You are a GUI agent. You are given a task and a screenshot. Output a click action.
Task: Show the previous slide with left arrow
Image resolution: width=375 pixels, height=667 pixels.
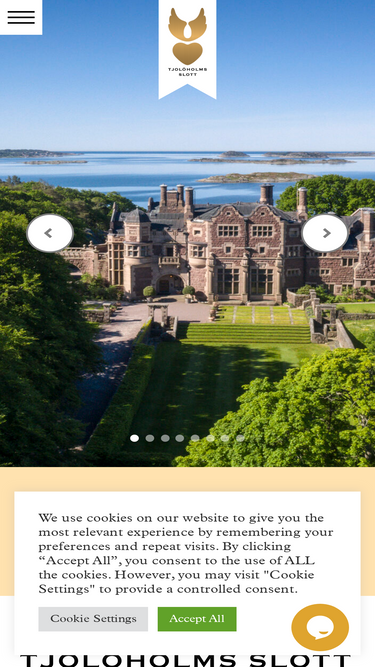(x=50, y=233)
